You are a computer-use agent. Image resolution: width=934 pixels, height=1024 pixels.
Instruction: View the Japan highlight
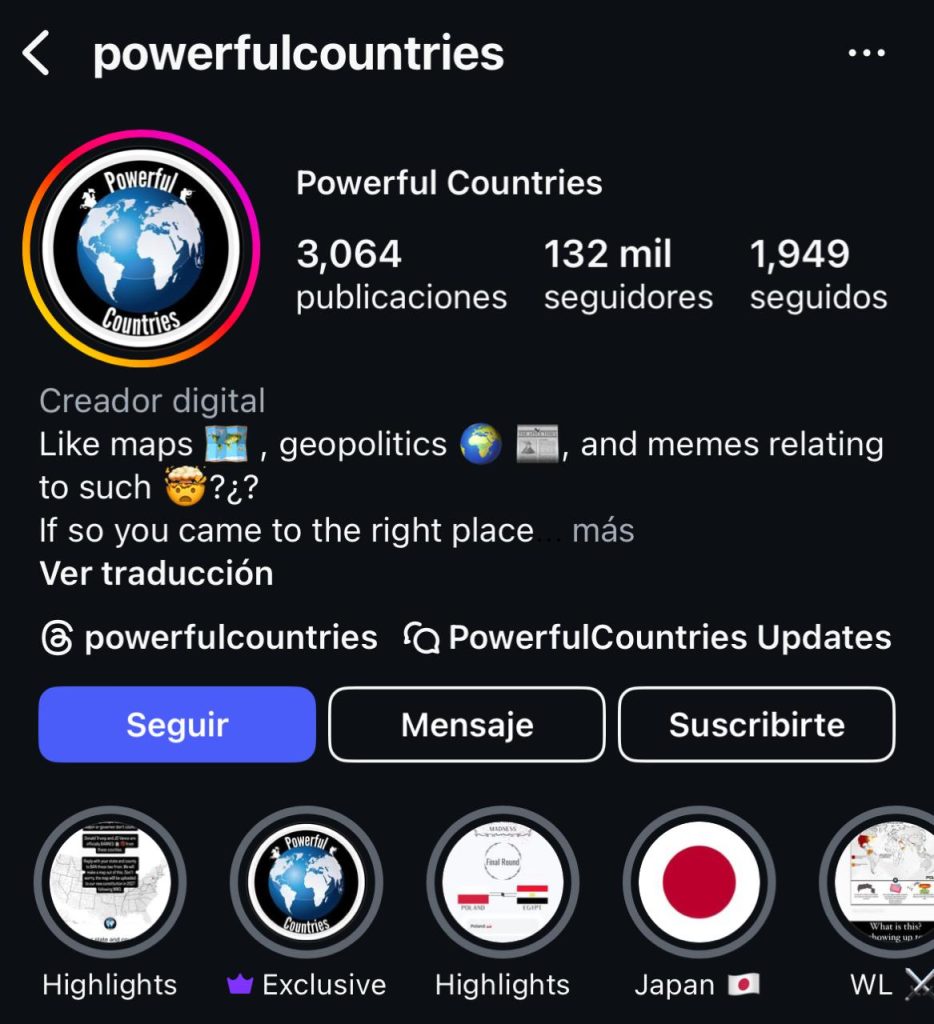(x=698, y=882)
